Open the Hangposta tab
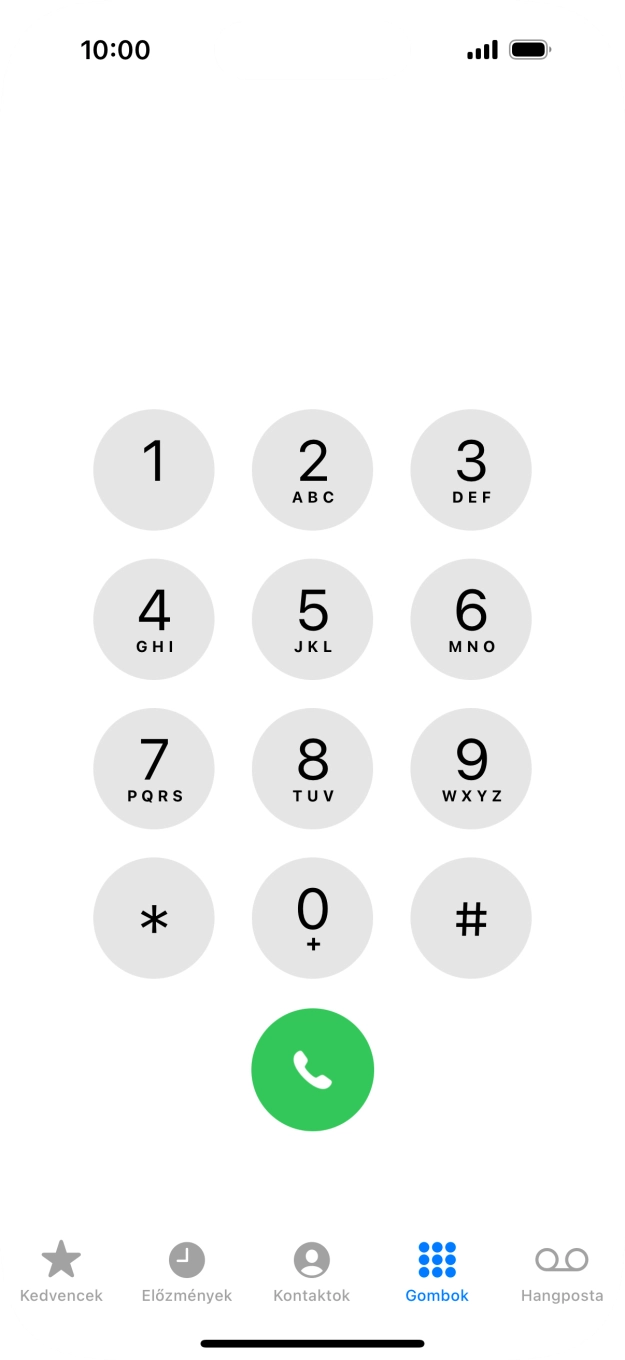Viewport: 625px width, 1360px height. 562,1272
